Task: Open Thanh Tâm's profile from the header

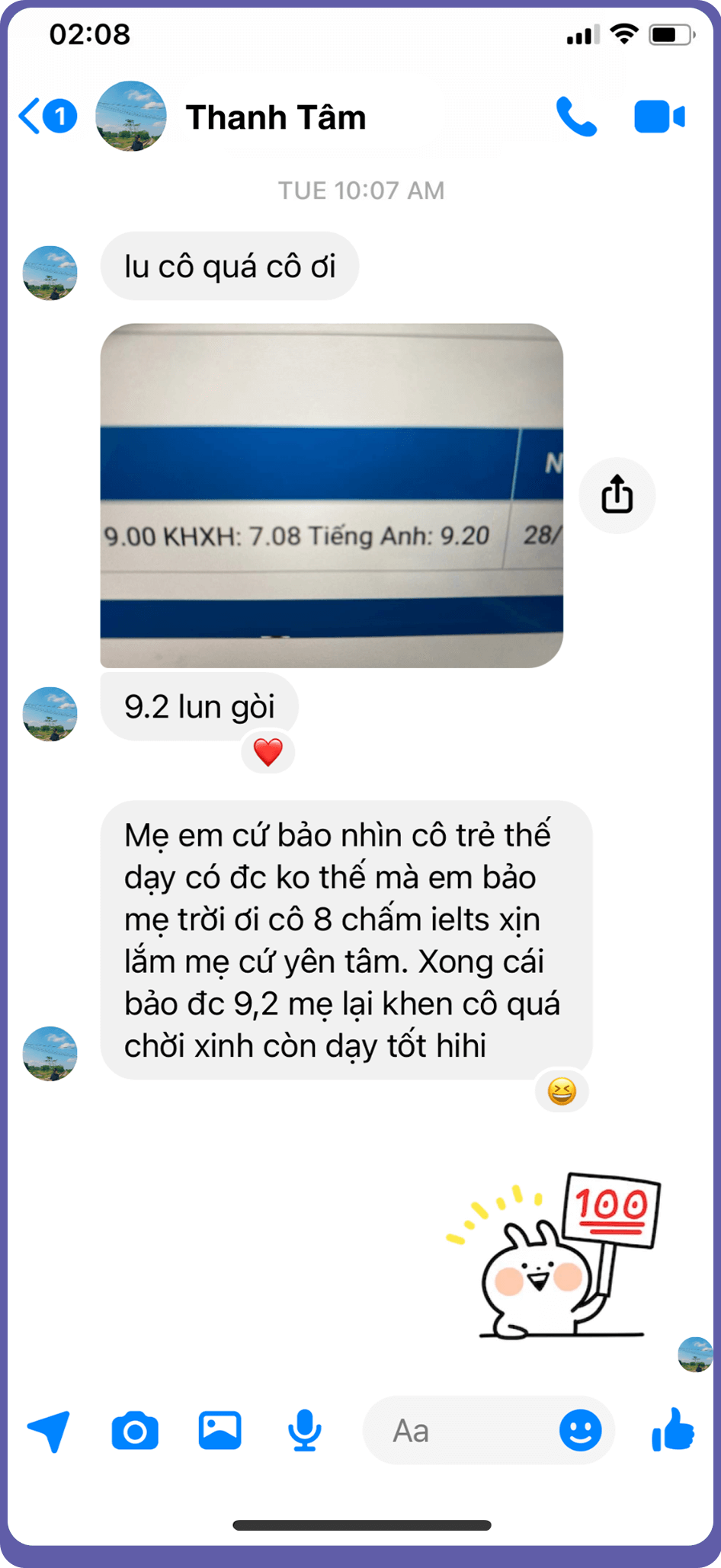Action: (275, 117)
